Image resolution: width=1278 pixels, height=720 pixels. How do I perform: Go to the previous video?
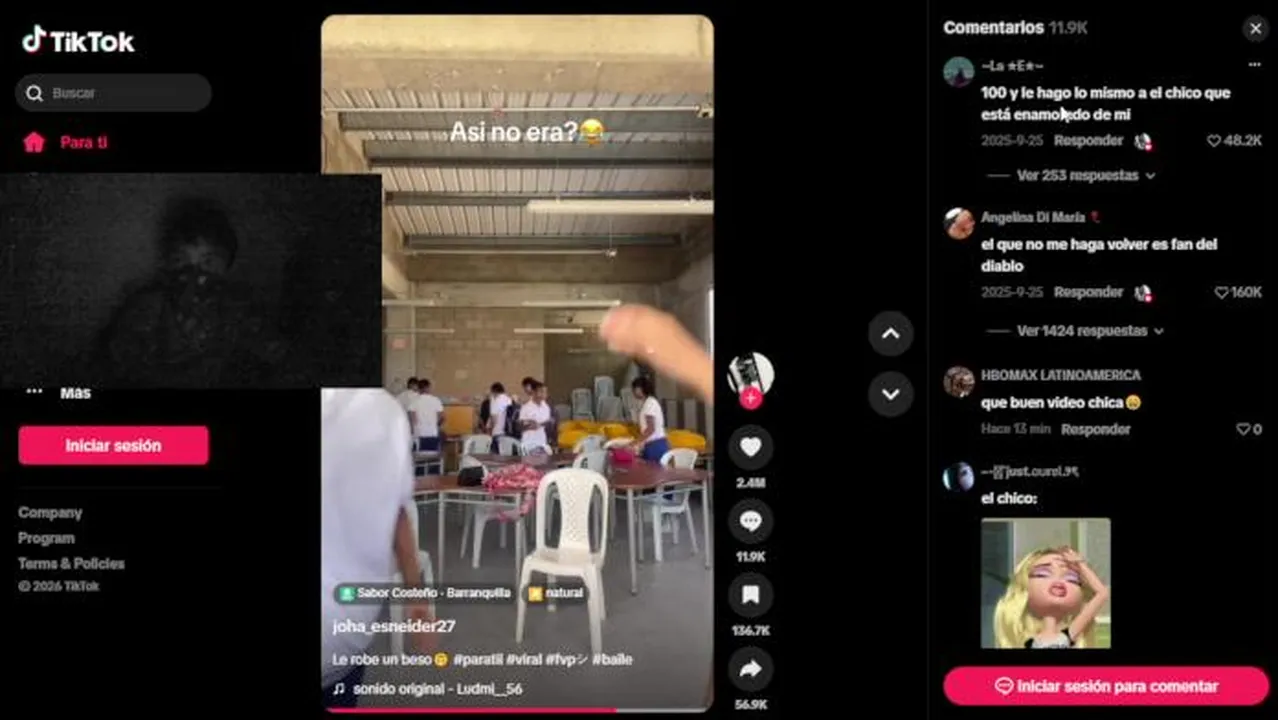[890, 334]
